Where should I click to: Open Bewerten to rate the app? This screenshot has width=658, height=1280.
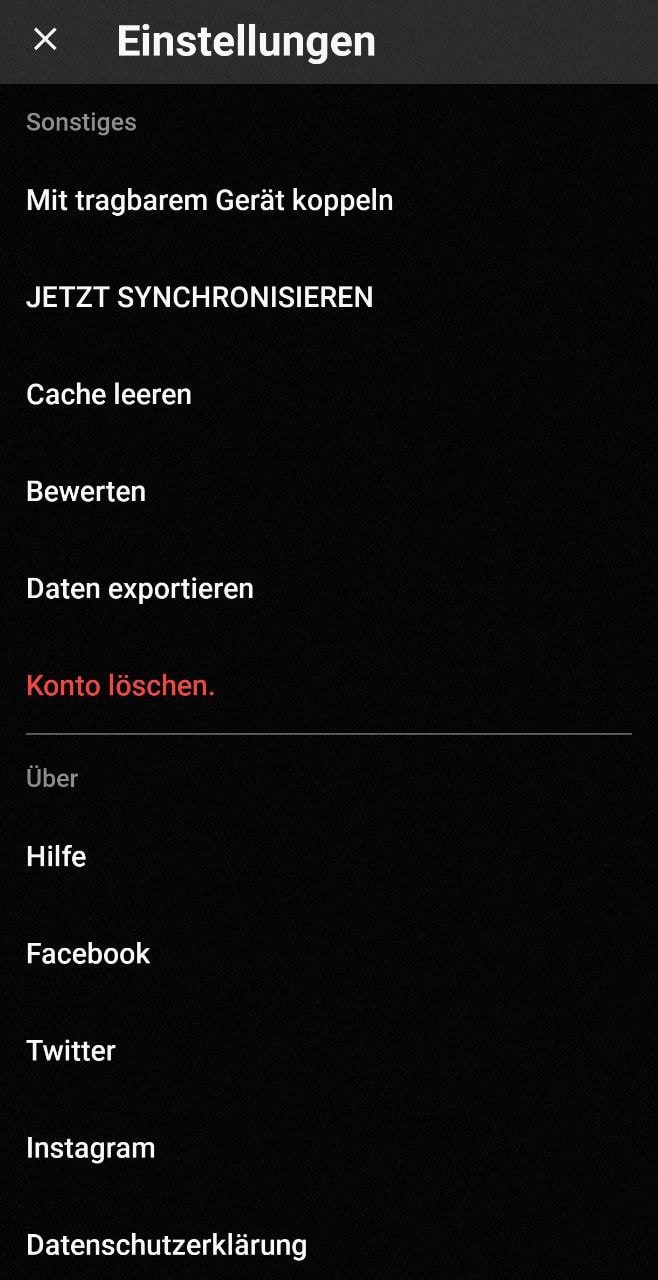(86, 491)
